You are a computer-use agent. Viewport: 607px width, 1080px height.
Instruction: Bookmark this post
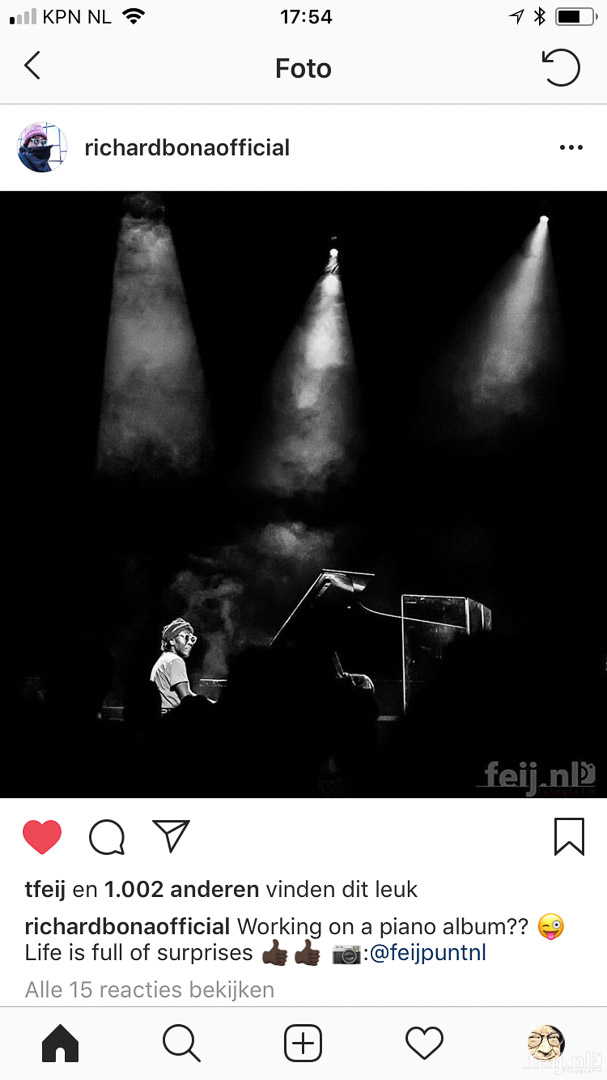point(568,837)
